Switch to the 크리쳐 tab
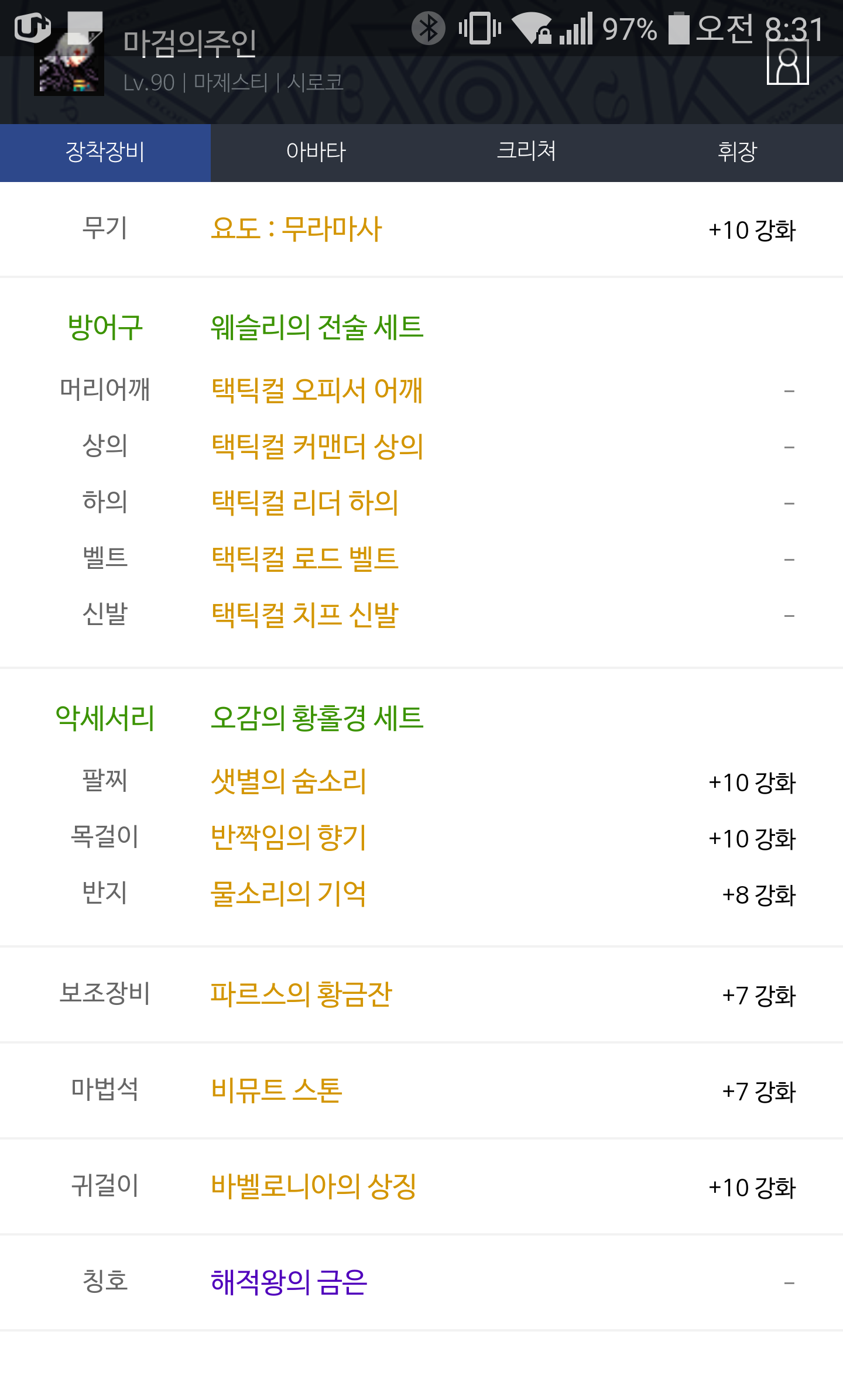 [x=527, y=152]
